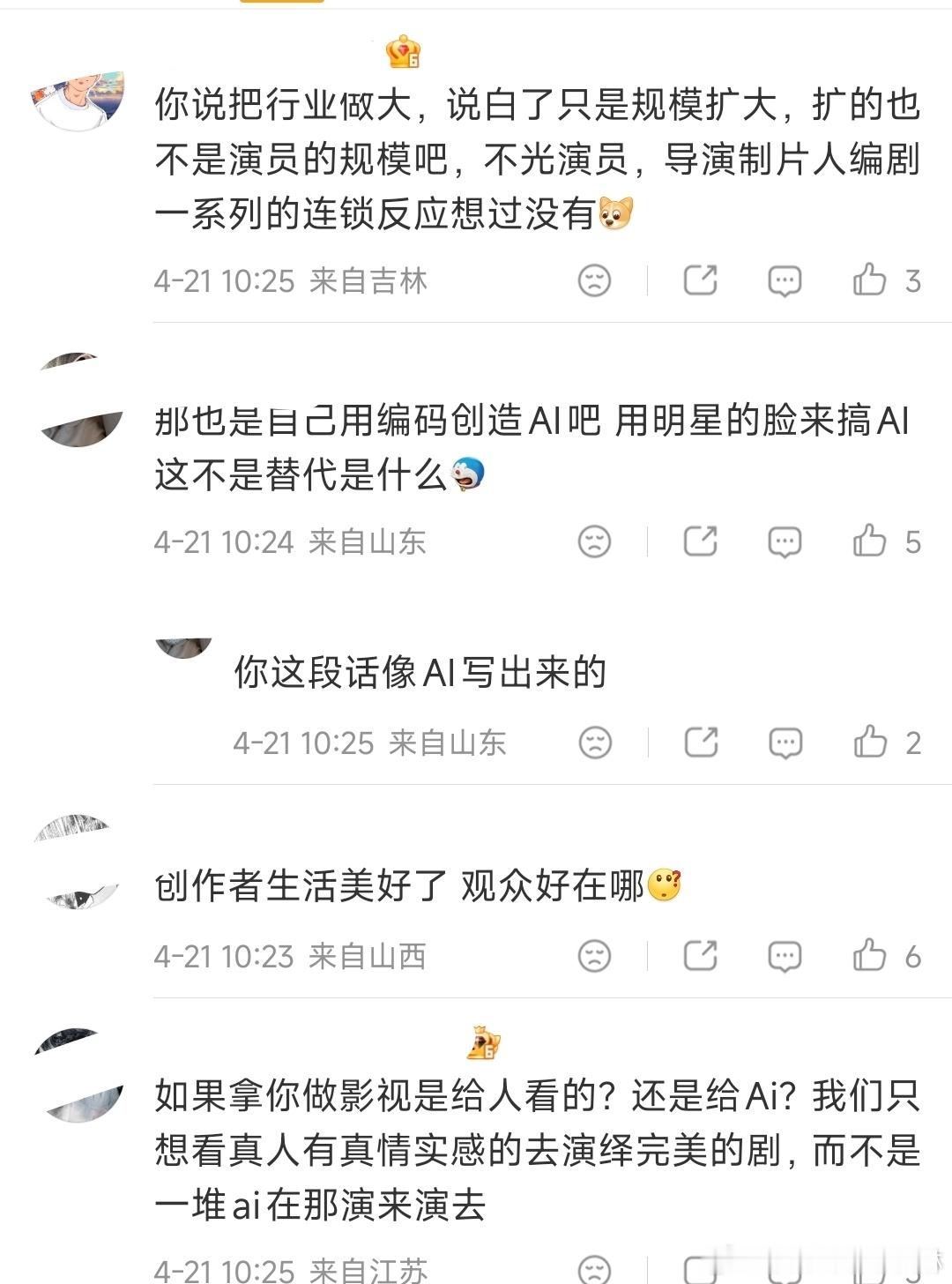This screenshot has width=952, height=1284.
Task: Open the comment bubble on the Jiangsu comment
Action: tap(783, 1271)
